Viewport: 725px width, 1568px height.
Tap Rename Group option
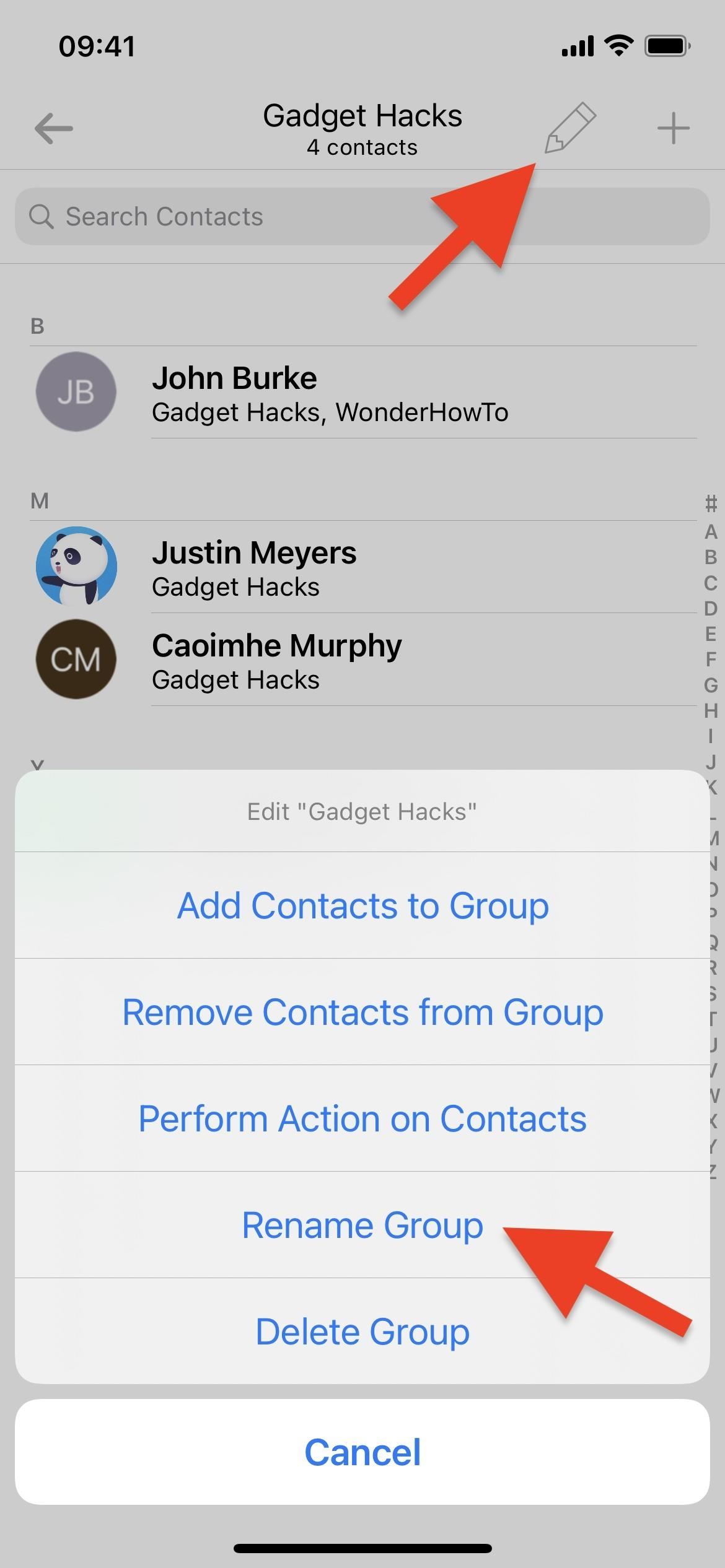coord(362,1225)
